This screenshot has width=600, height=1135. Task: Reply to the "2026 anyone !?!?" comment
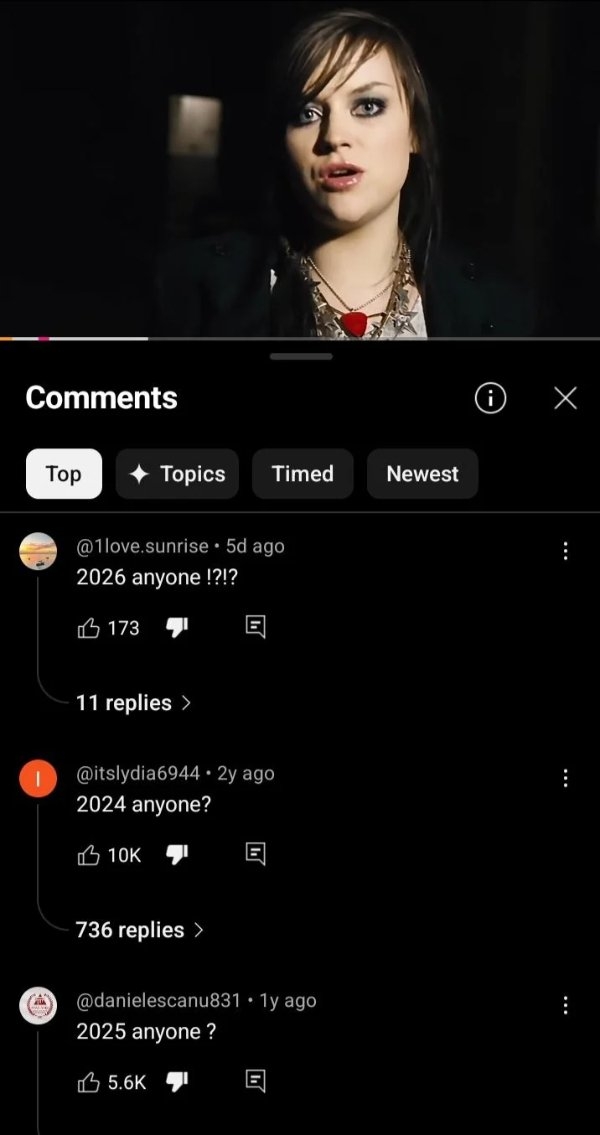(x=255, y=628)
